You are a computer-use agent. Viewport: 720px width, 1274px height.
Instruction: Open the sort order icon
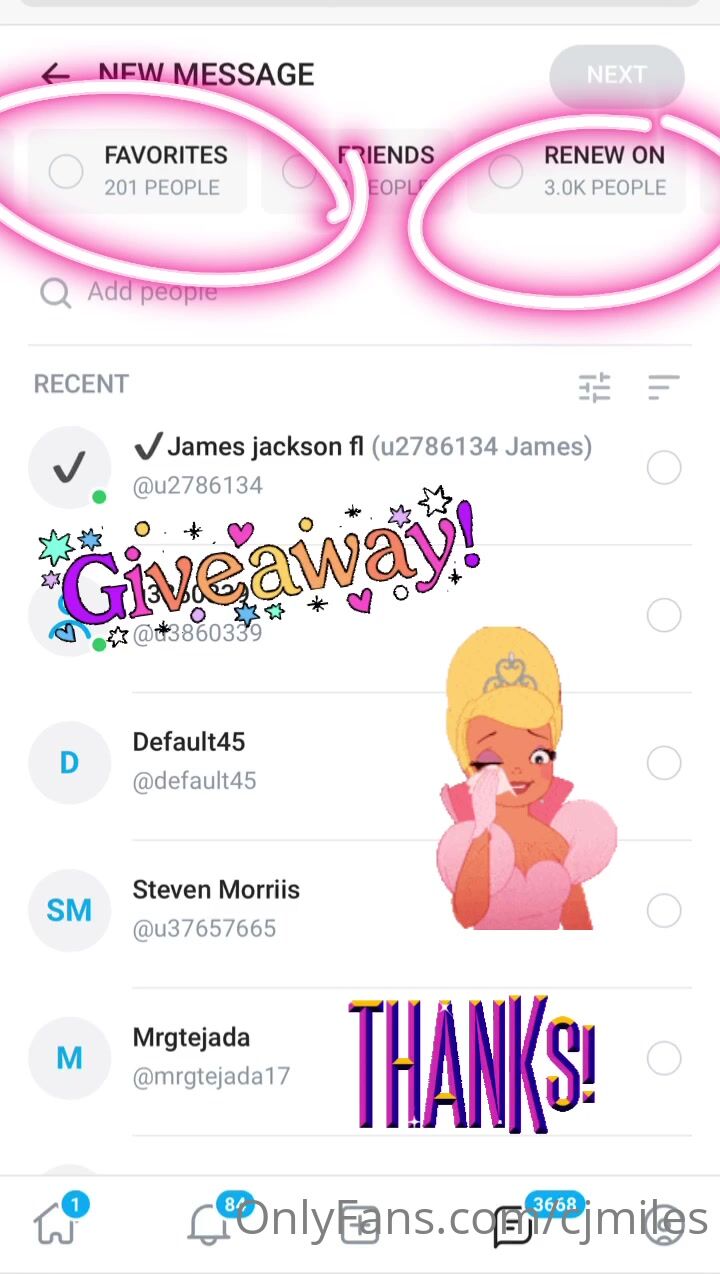[663, 387]
